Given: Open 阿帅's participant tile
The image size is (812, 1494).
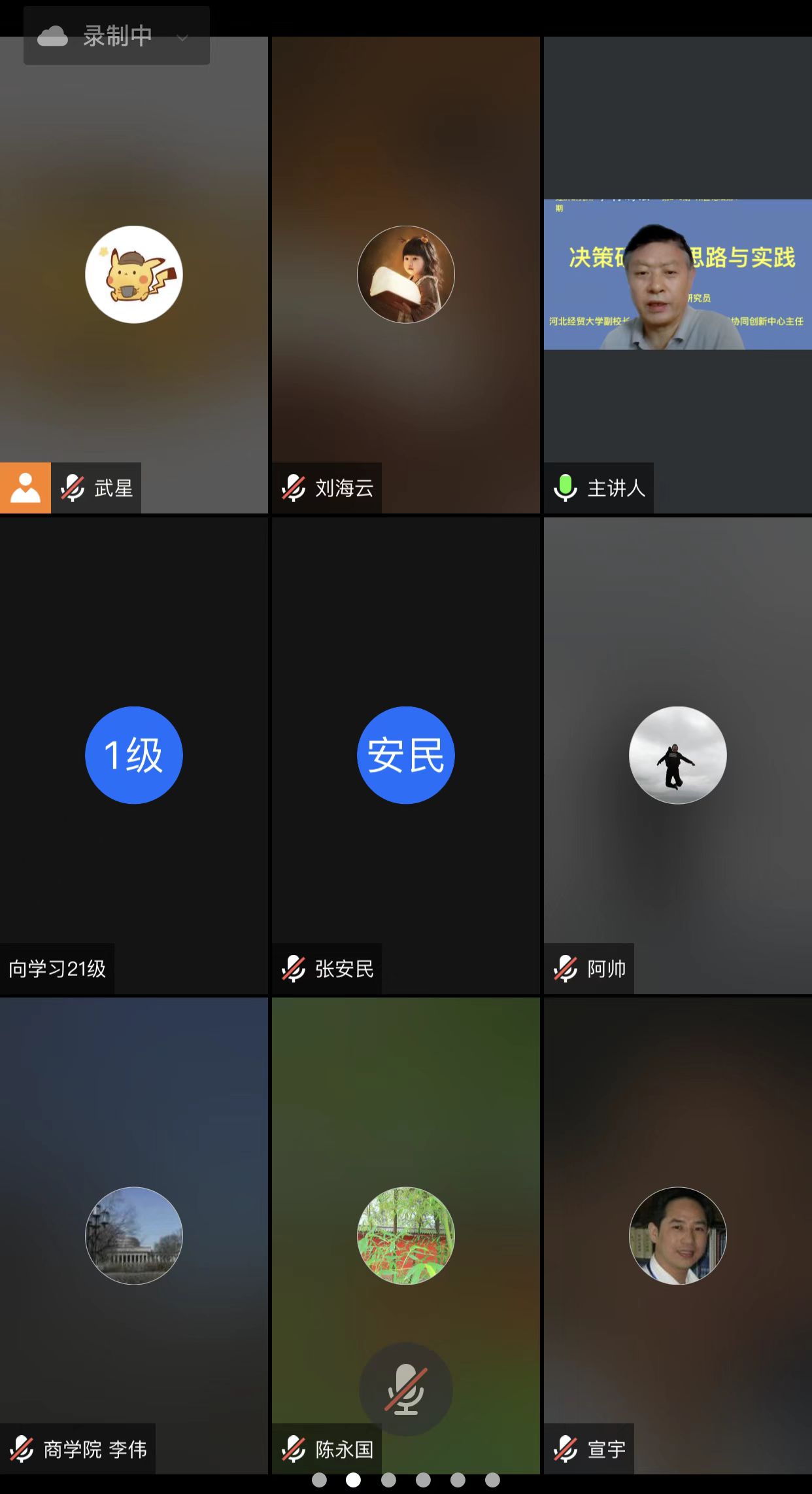Looking at the screenshot, I should [x=678, y=756].
